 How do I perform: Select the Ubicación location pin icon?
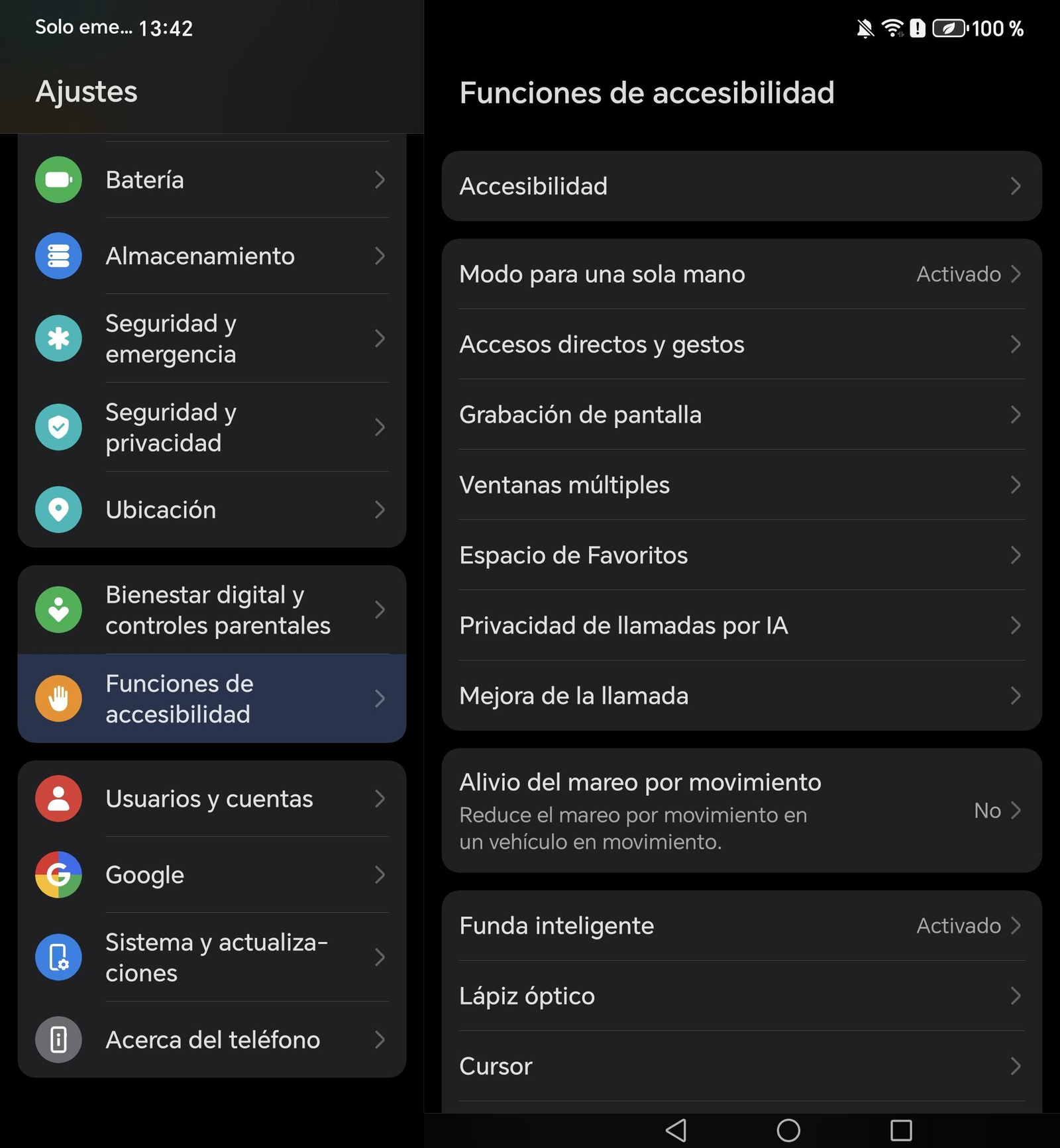tap(58, 509)
